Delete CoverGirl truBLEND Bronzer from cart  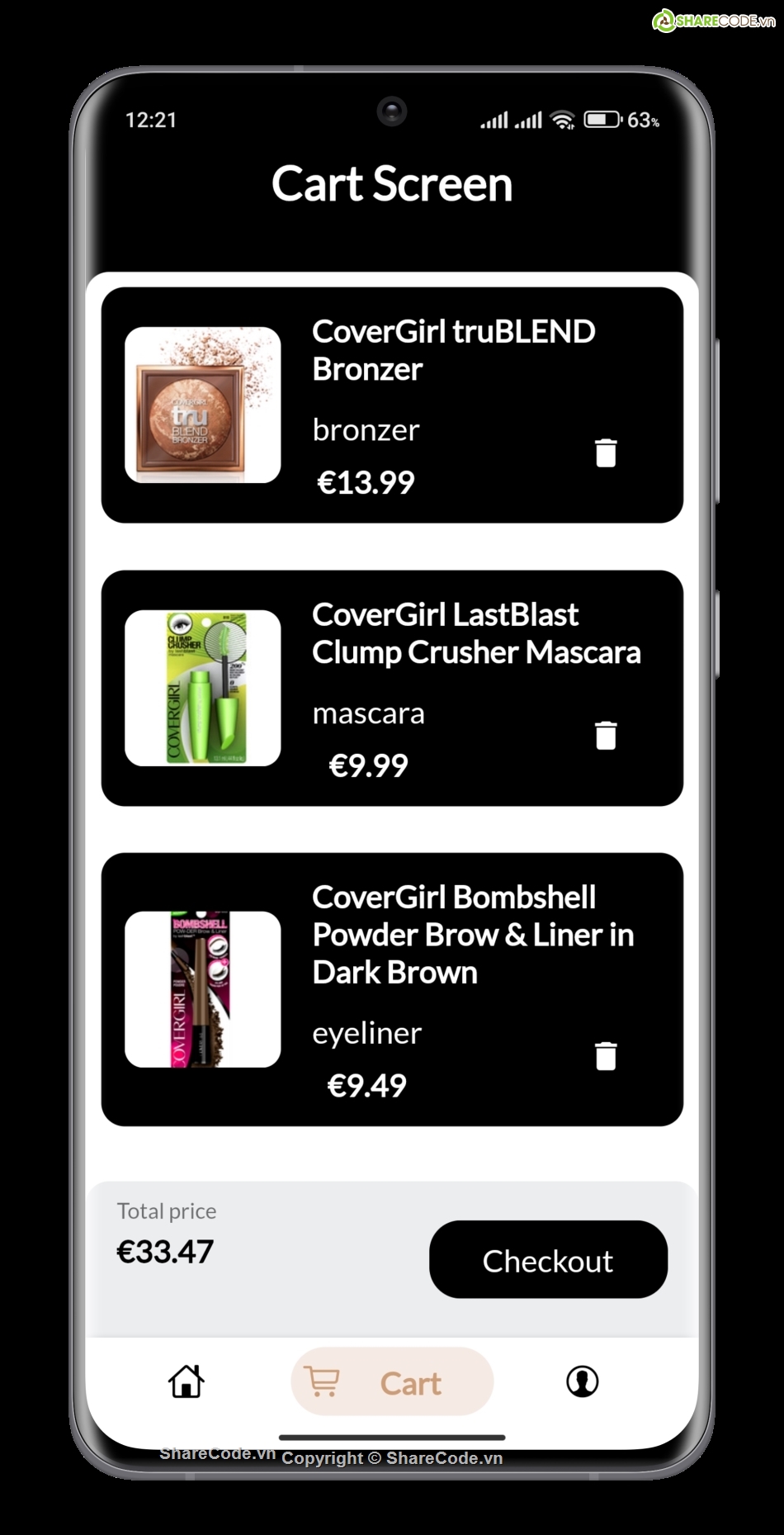click(x=606, y=452)
